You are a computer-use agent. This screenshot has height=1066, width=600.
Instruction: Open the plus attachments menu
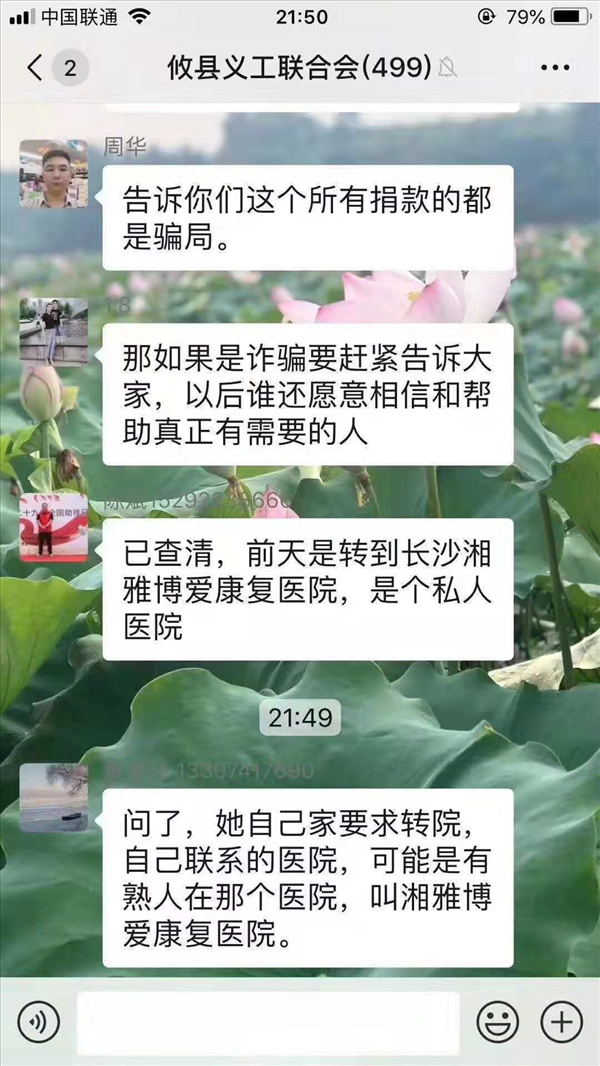(x=561, y=1021)
